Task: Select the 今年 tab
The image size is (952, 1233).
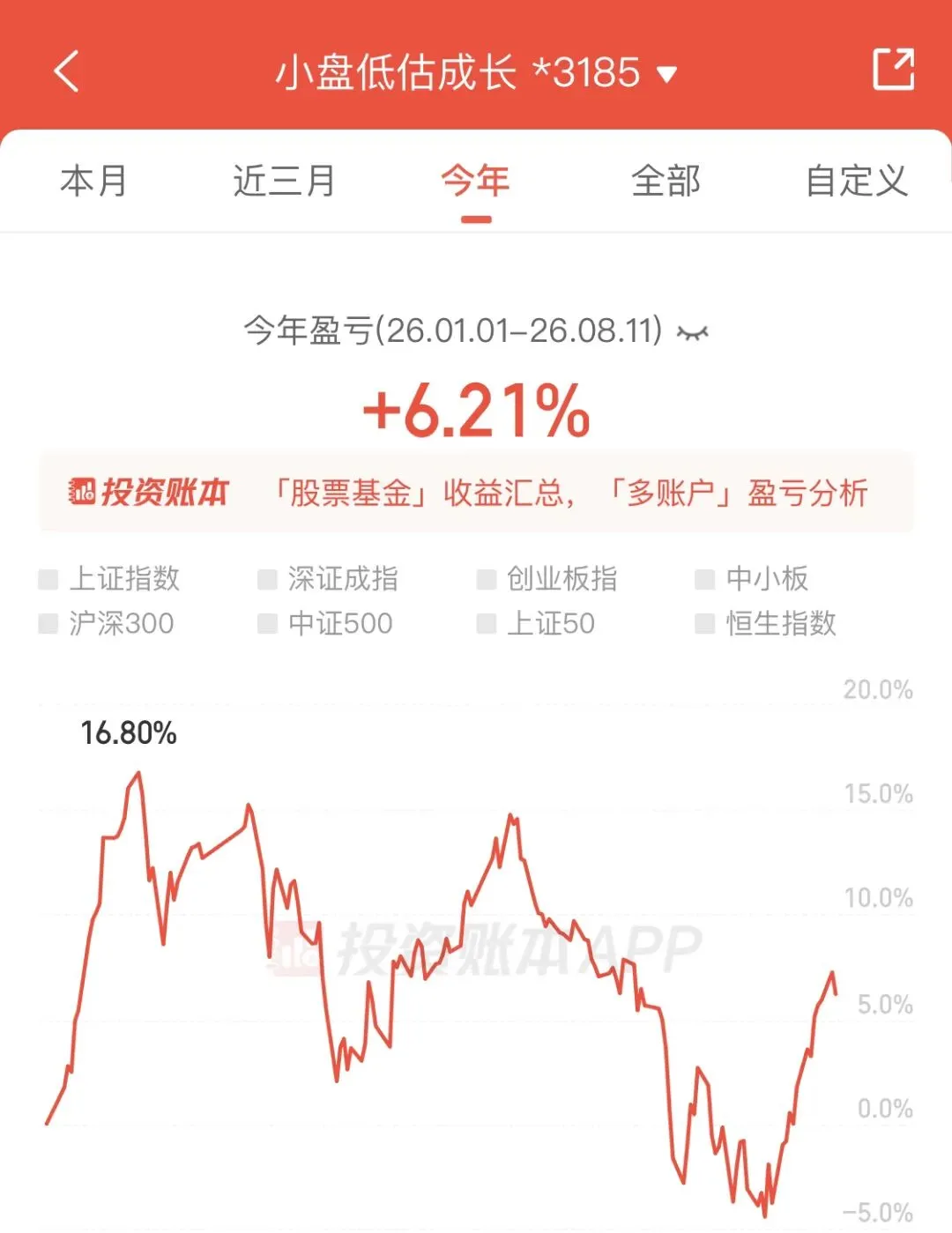Action: [475, 181]
